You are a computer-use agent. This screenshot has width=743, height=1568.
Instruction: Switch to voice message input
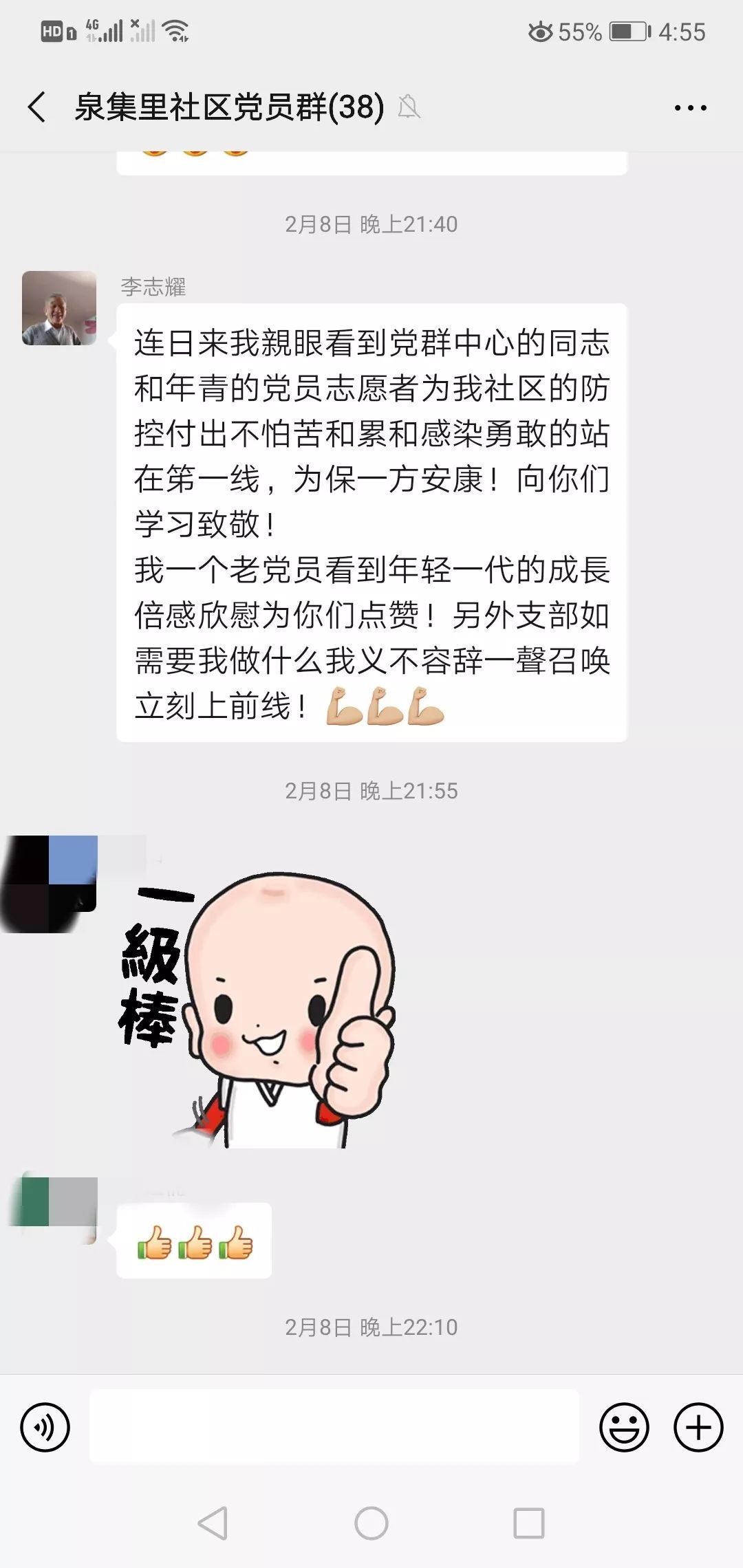pyautogui.click(x=45, y=1427)
